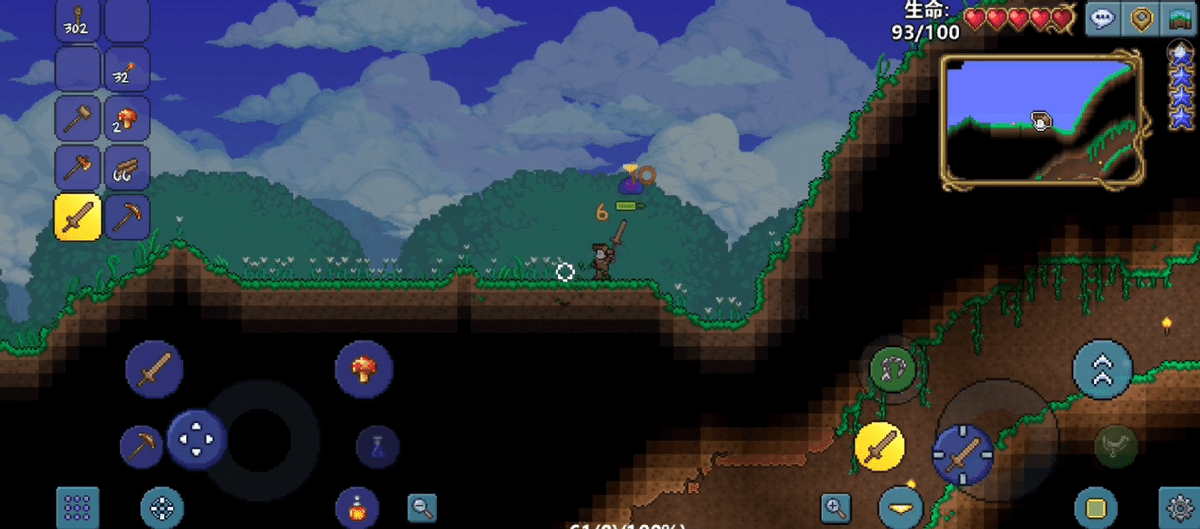Jump using the double-arrow button
The image size is (1200, 529).
coord(1102,370)
